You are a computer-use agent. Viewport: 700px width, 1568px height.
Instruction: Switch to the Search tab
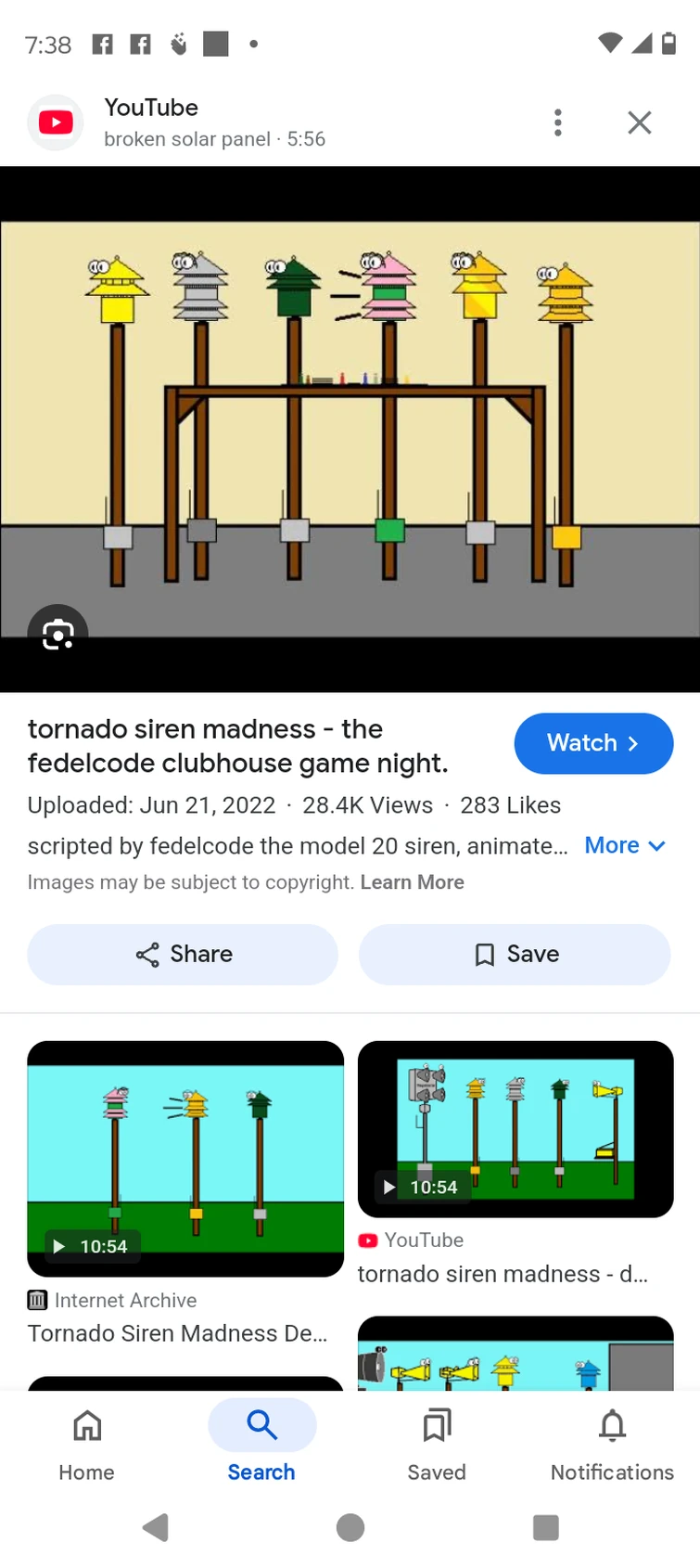coord(261,1445)
